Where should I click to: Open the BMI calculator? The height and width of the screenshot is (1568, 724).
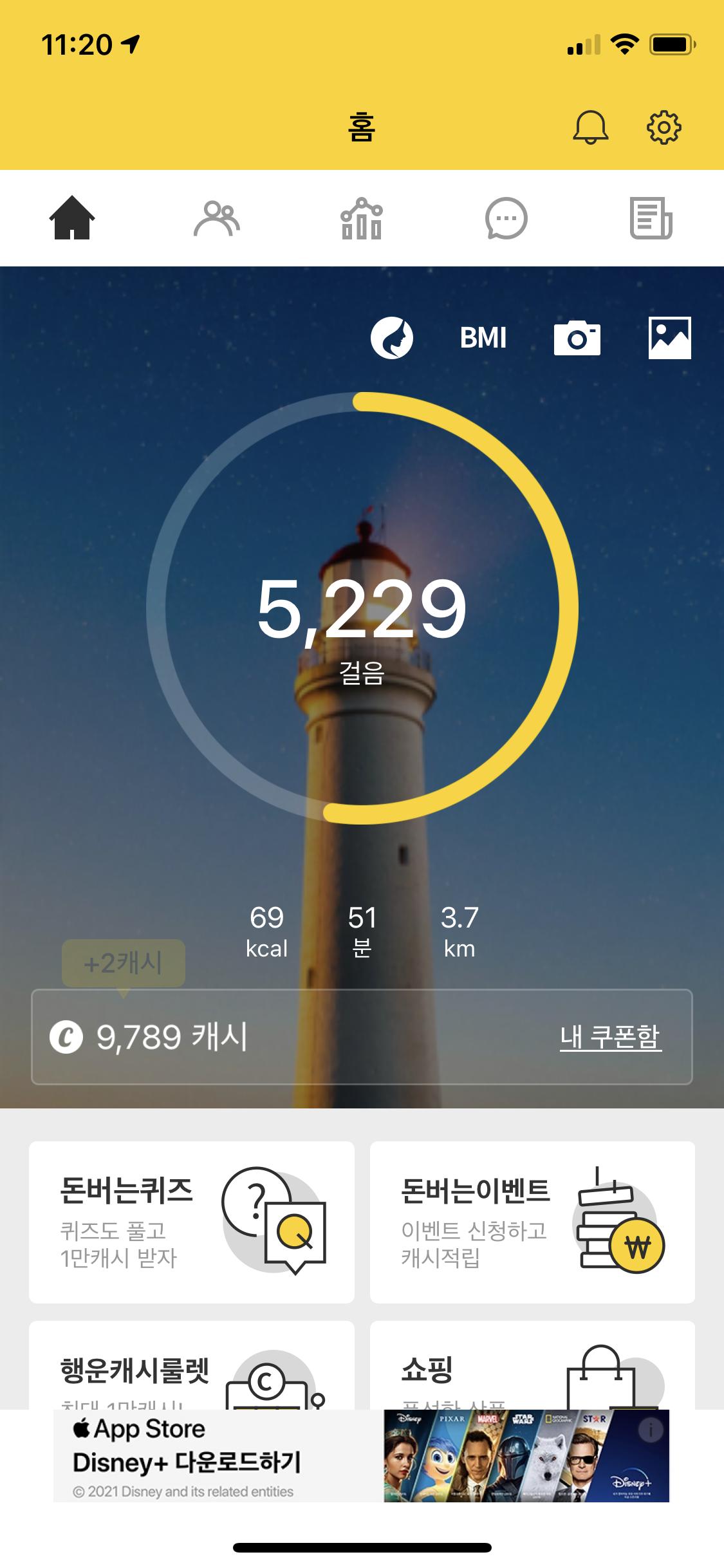(x=483, y=338)
